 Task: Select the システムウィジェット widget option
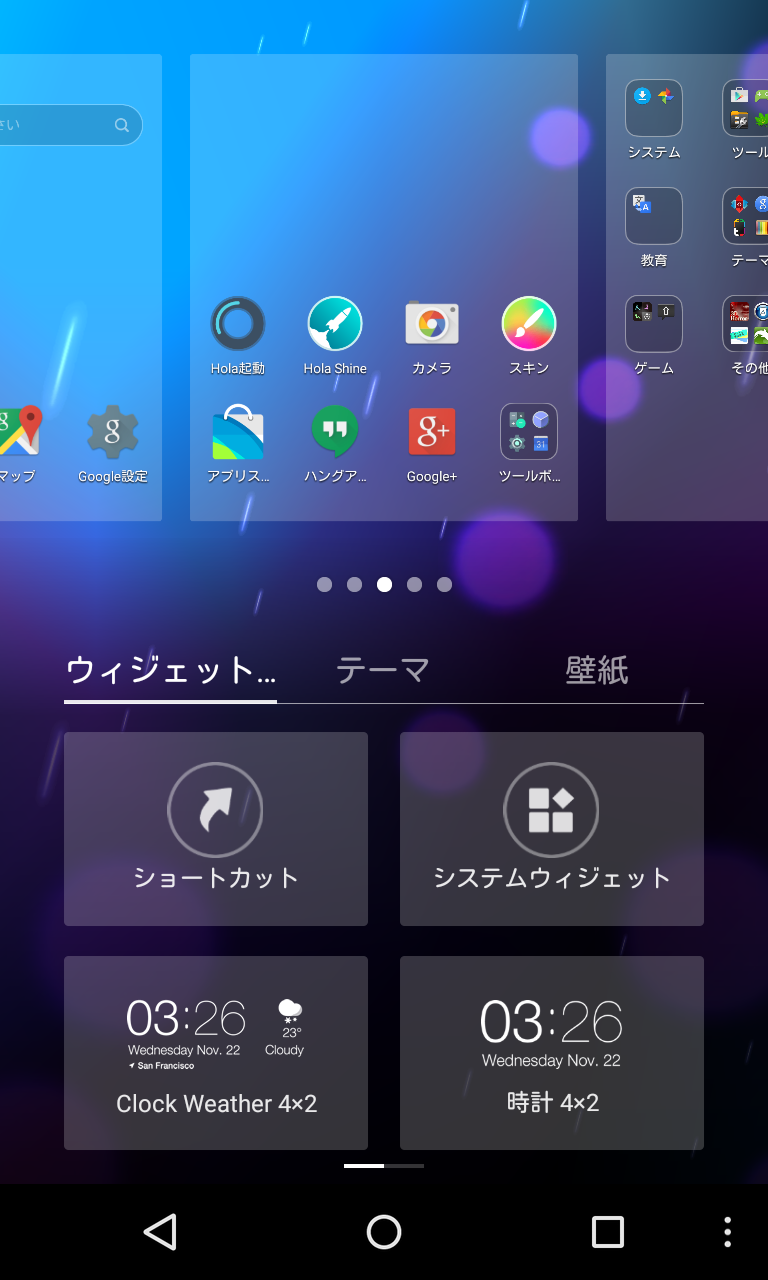(x=551, y=828)
